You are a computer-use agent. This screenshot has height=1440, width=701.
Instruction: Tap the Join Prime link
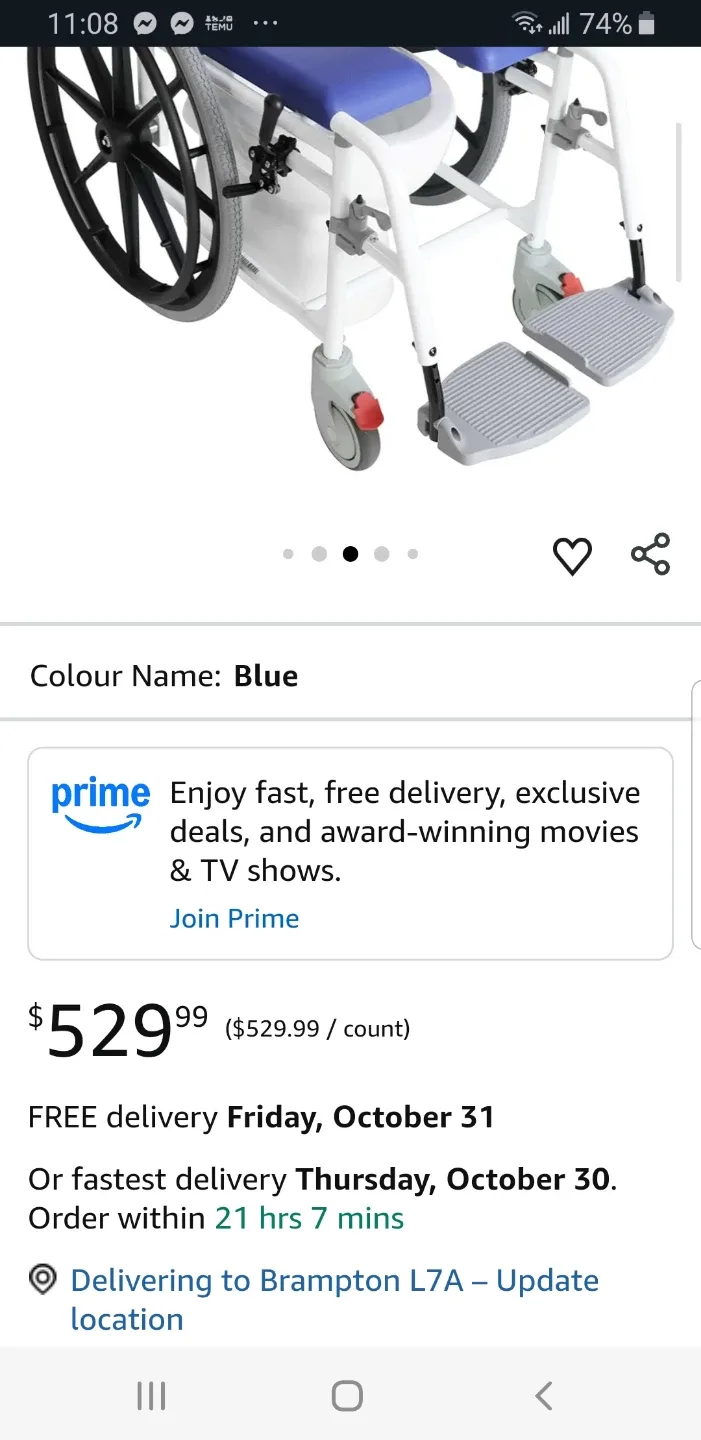click(234, 918)
